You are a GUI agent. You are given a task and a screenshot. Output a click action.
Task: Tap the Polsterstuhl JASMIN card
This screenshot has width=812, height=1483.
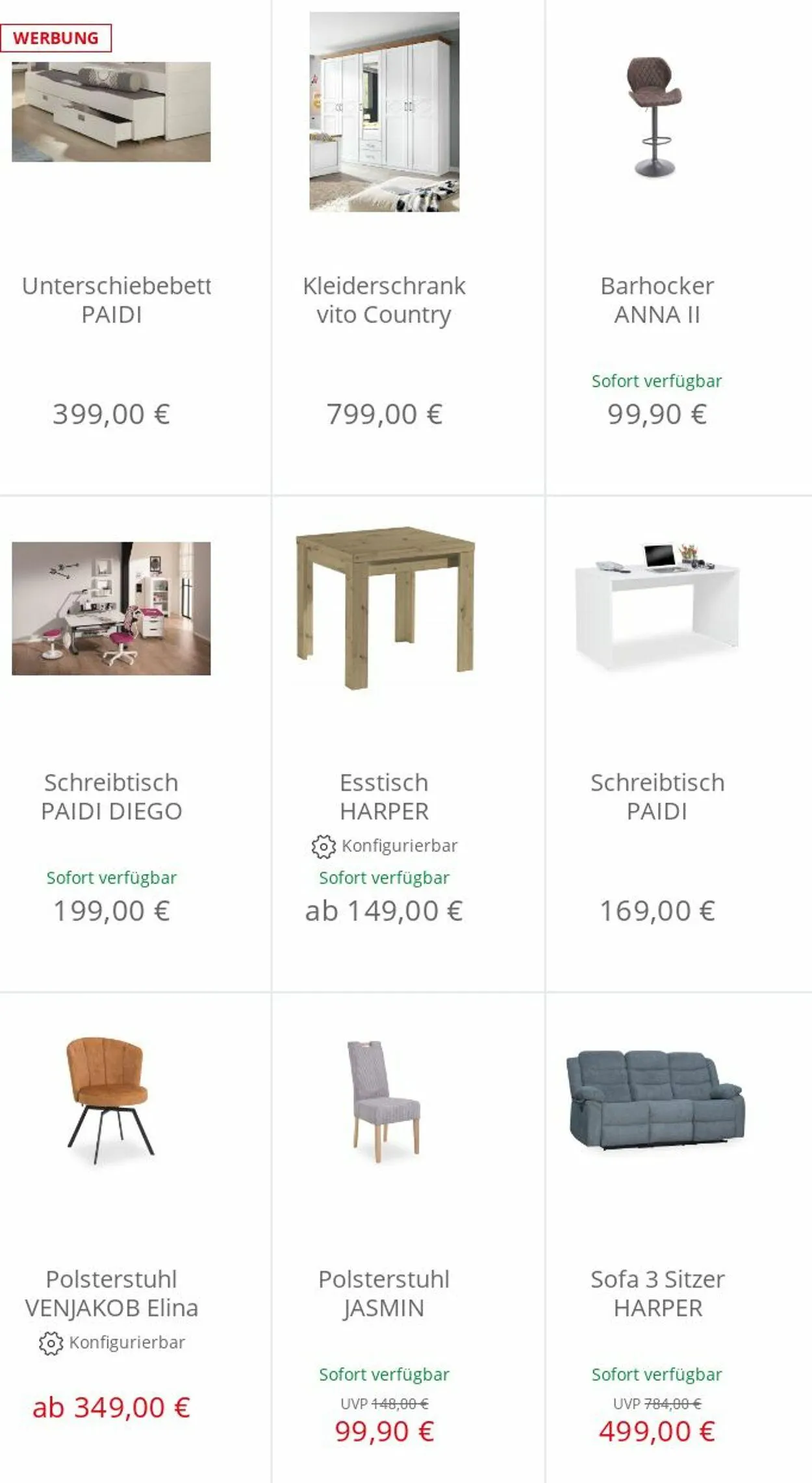coord(408,1238)
